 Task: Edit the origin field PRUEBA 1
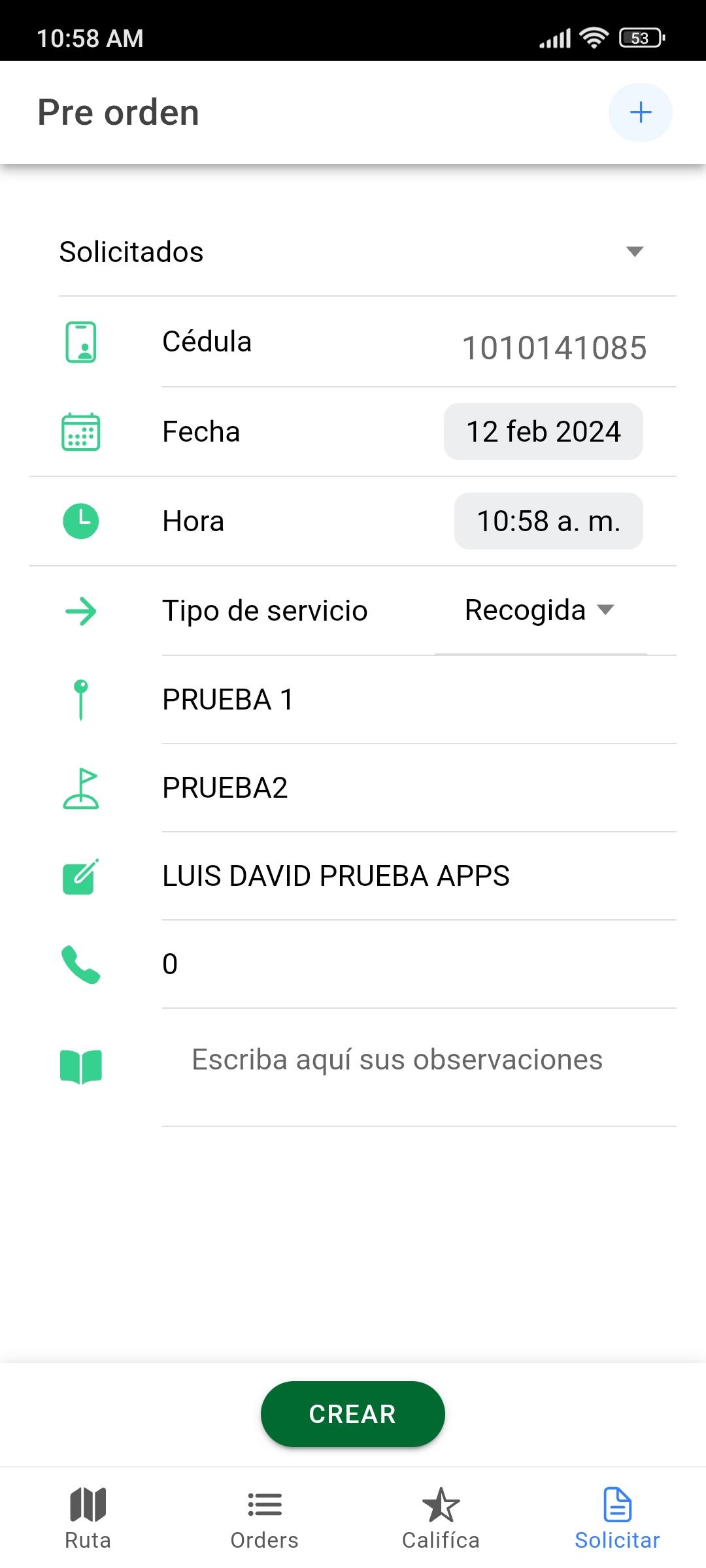[x=419, y=700]
